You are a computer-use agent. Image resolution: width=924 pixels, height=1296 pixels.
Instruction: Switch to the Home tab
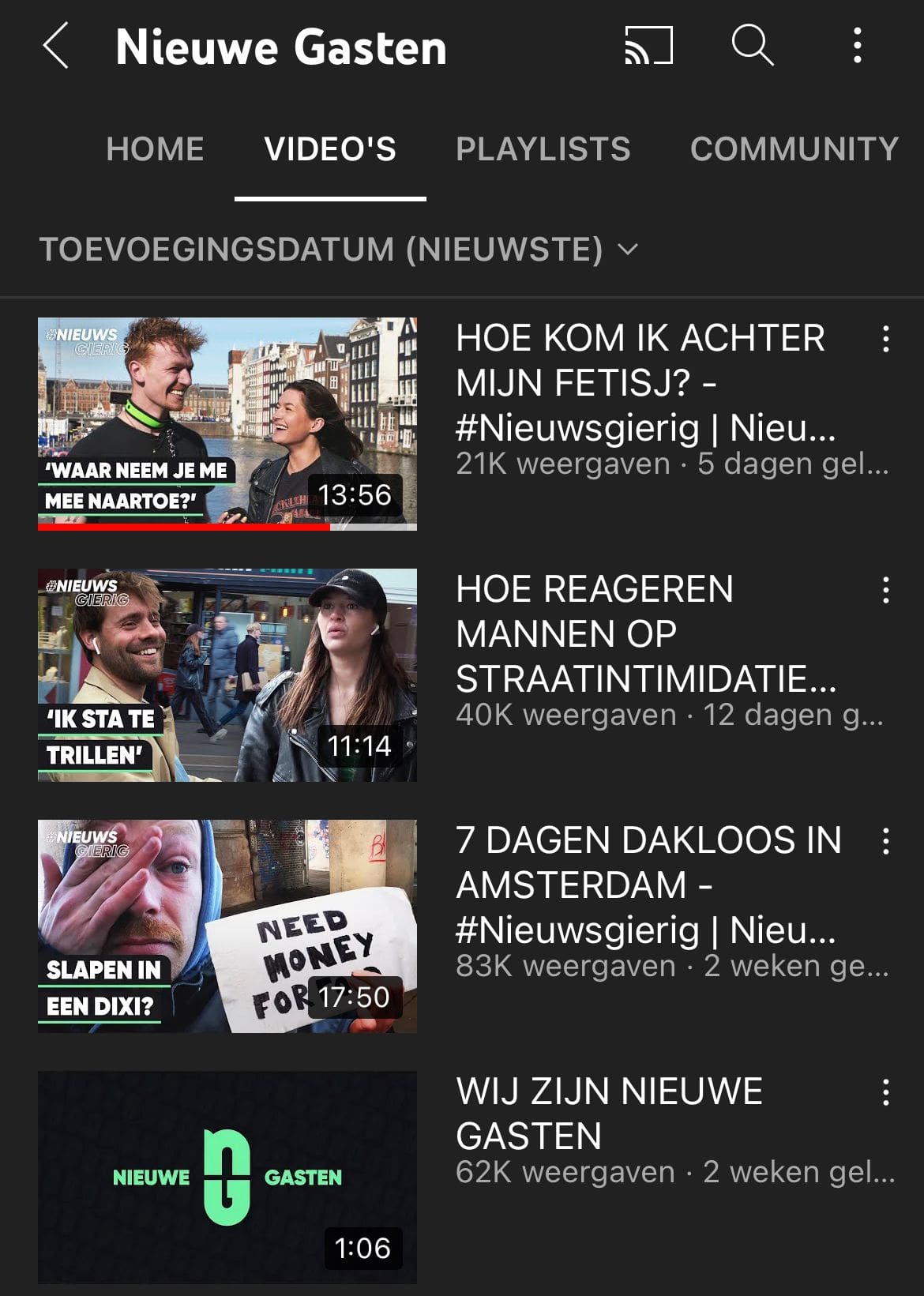tap(156, 149)
